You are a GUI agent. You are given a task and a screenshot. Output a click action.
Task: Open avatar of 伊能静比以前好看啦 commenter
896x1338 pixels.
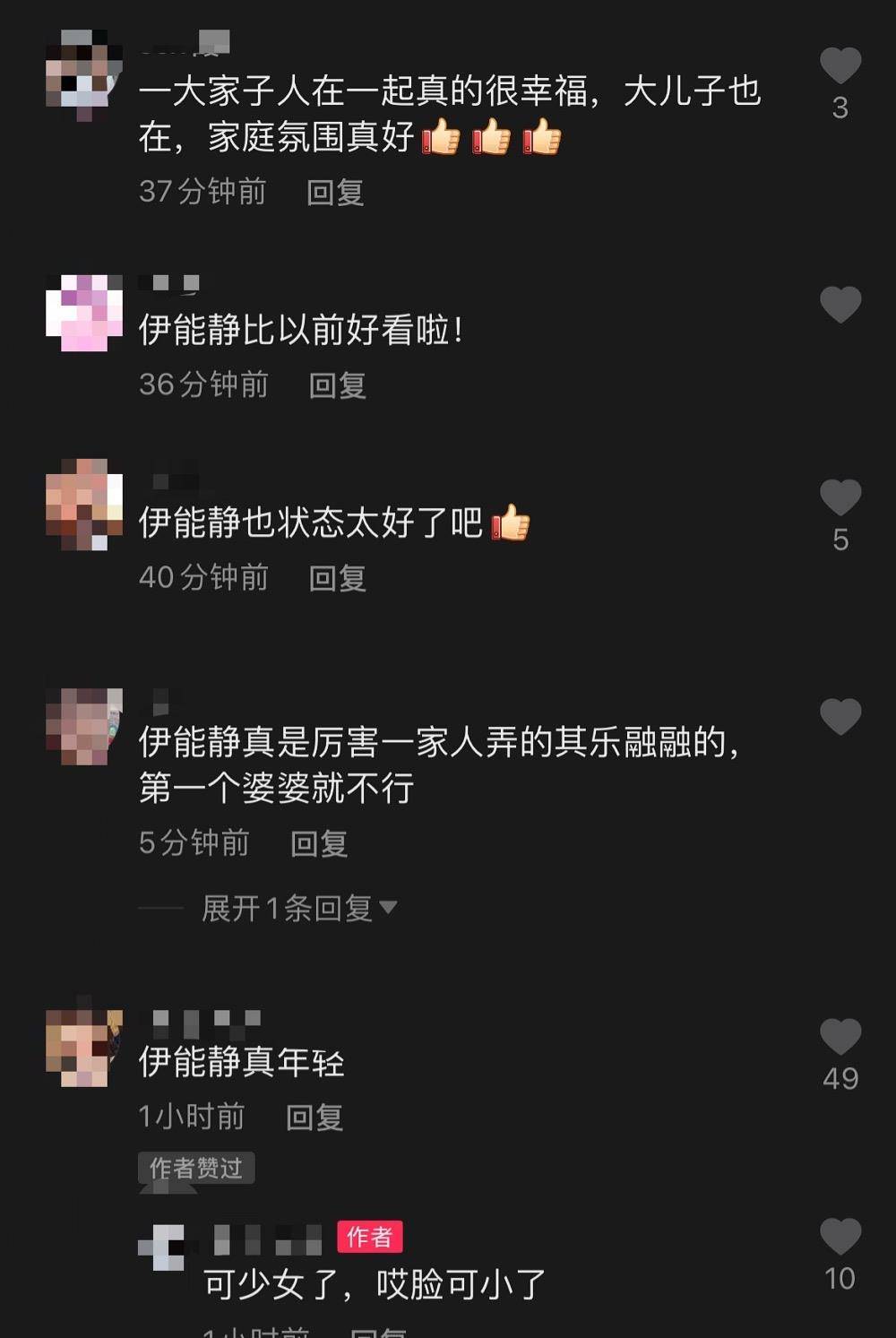83,313
